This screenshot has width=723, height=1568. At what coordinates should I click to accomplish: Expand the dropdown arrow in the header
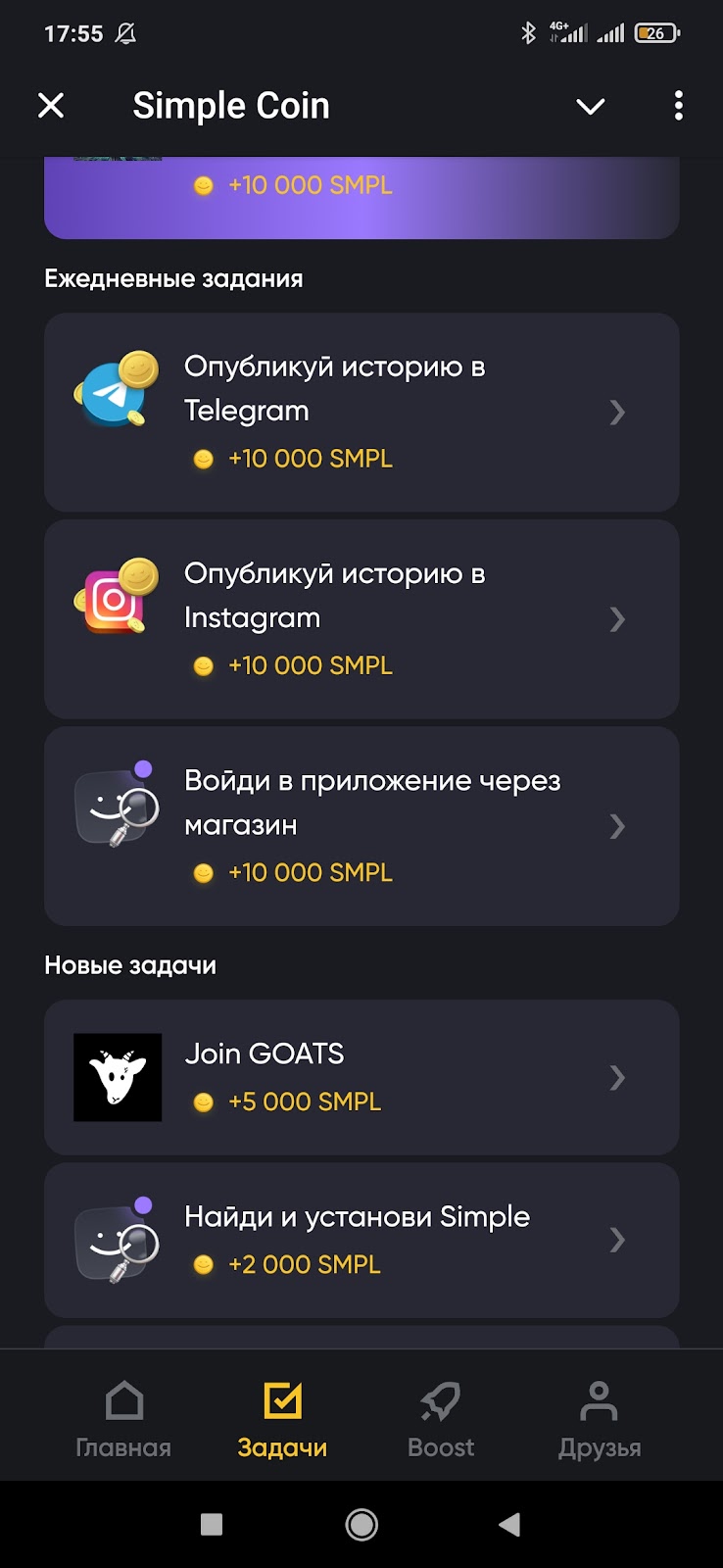click(590, 106)
